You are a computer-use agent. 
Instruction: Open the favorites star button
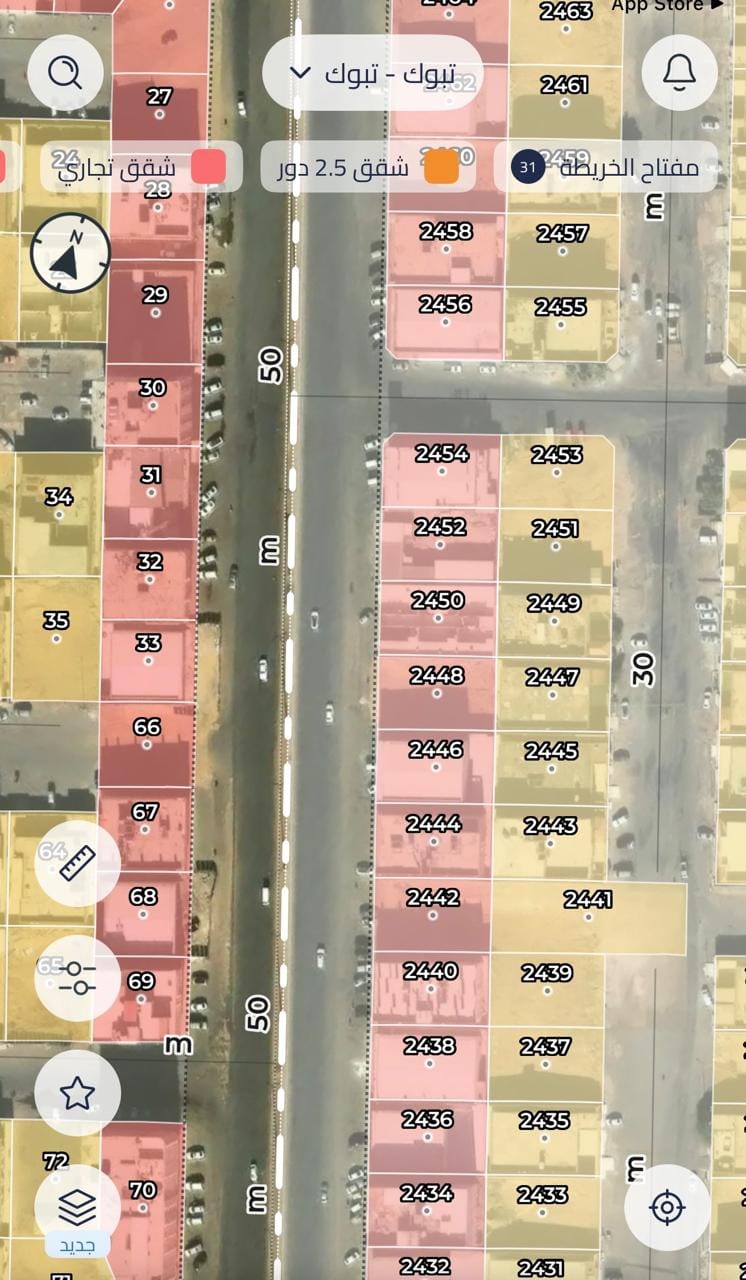pos(77,1093)
